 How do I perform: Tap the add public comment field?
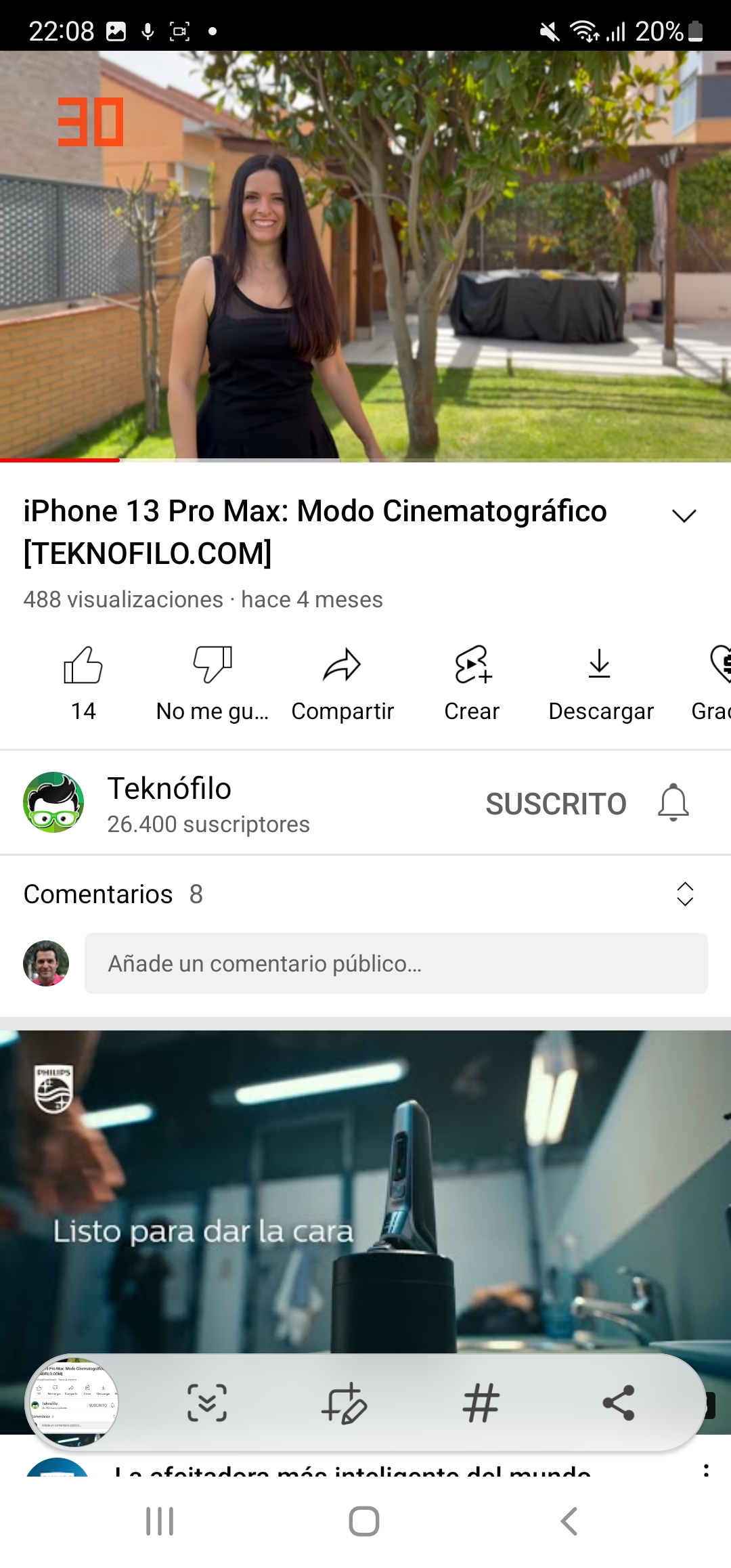click(396, 963)
